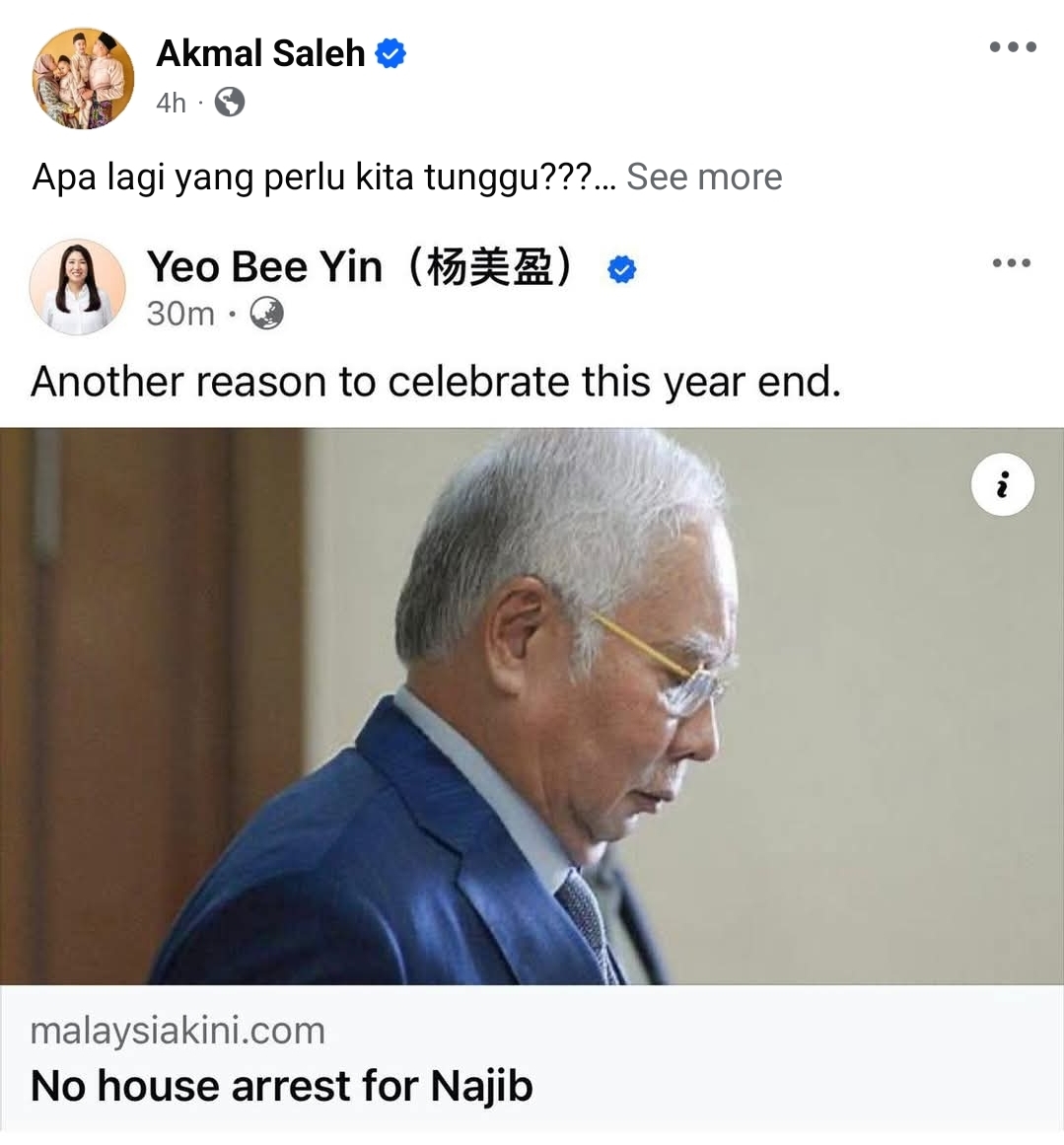The image size is (1064, 1145).
Task: View Yeo Bee Yin's profile picture
Action: click(78, 287)
